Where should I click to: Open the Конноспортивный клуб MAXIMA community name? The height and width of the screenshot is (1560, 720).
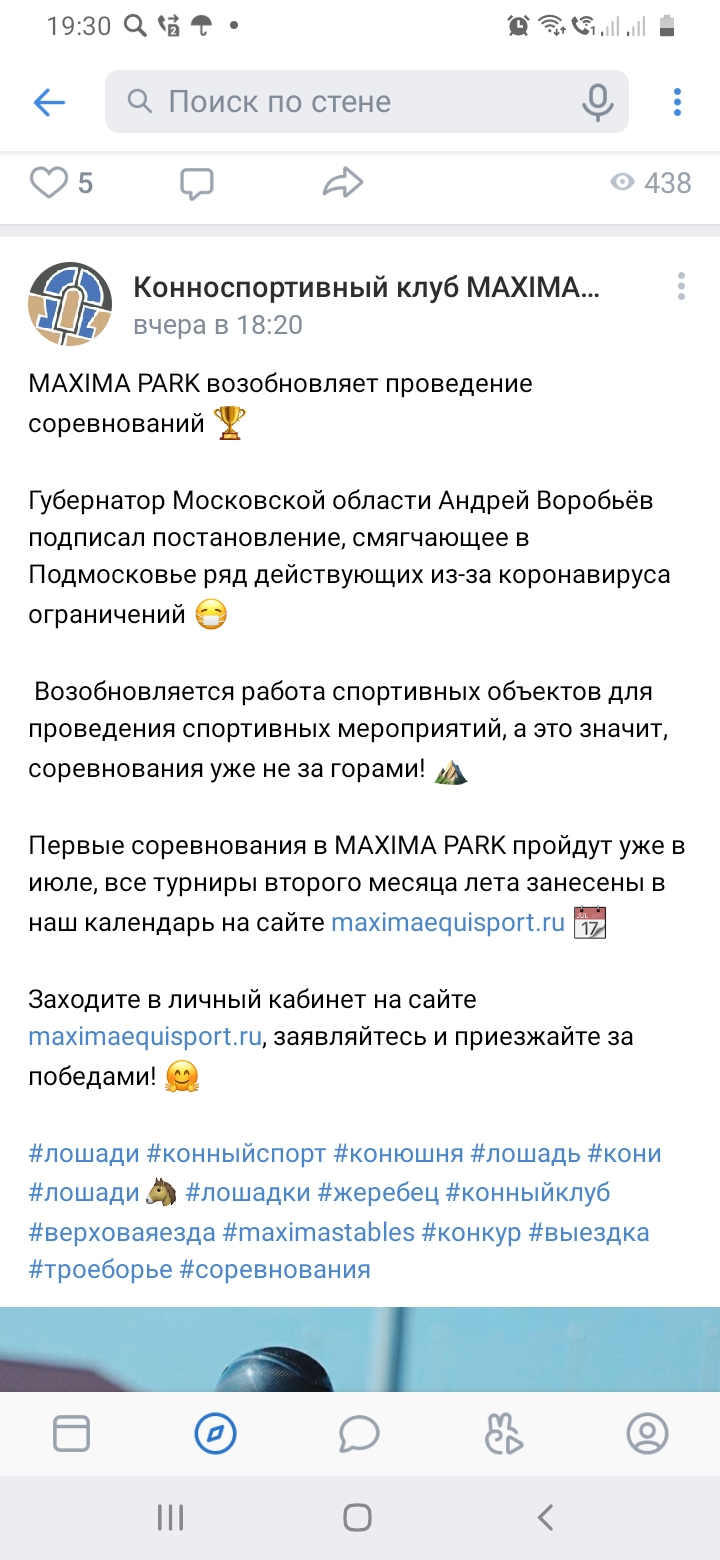click(367, 288)
